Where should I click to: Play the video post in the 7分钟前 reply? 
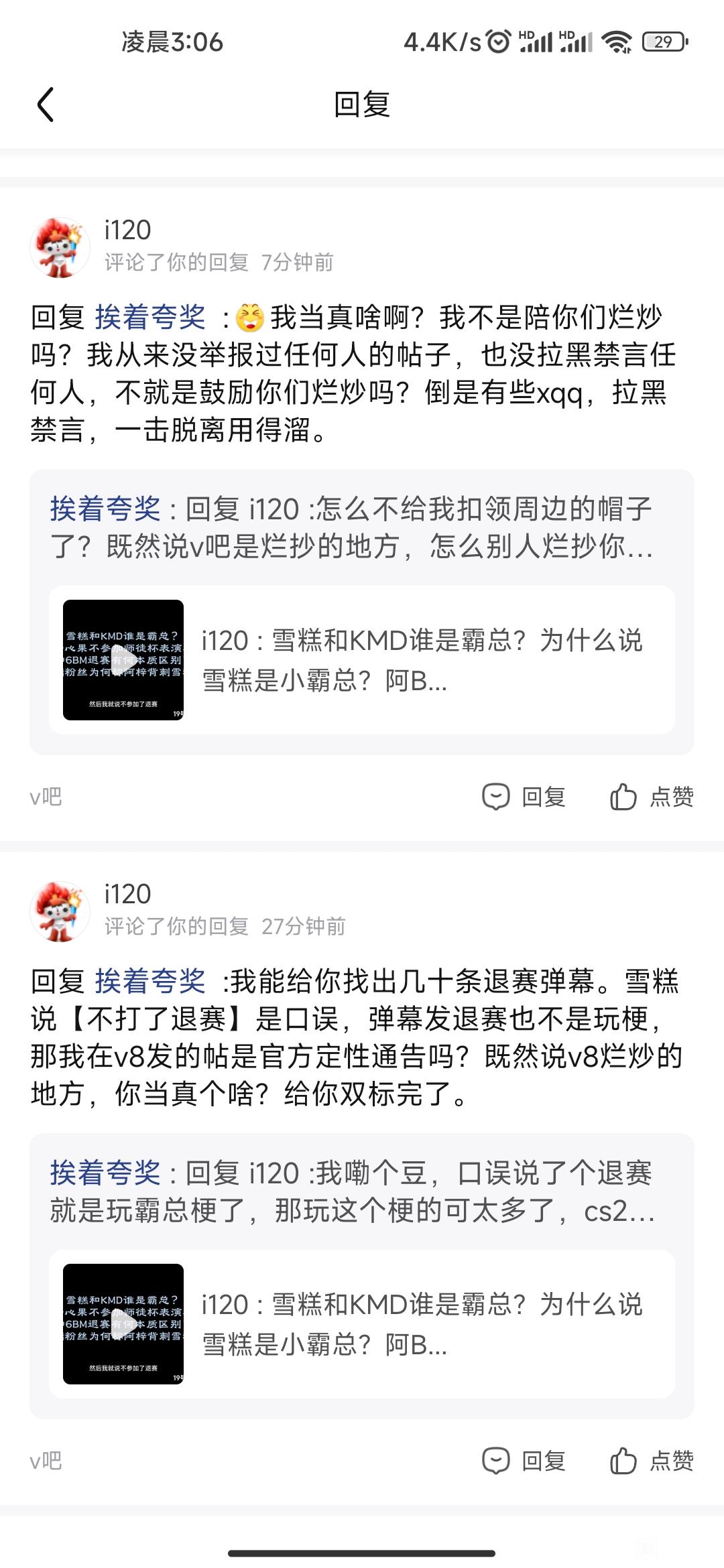pyautogui.click(x=123, y=660)
